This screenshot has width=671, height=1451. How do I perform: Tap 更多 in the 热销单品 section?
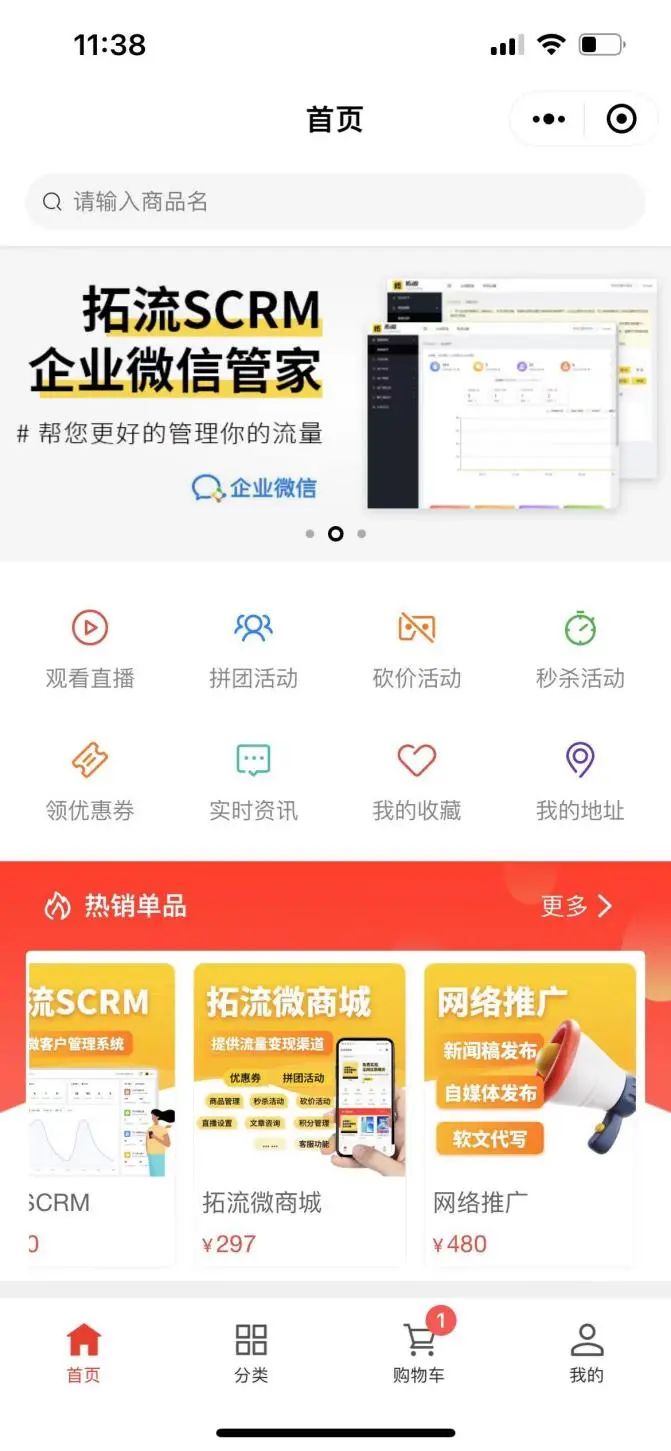[x=576, y=906]
